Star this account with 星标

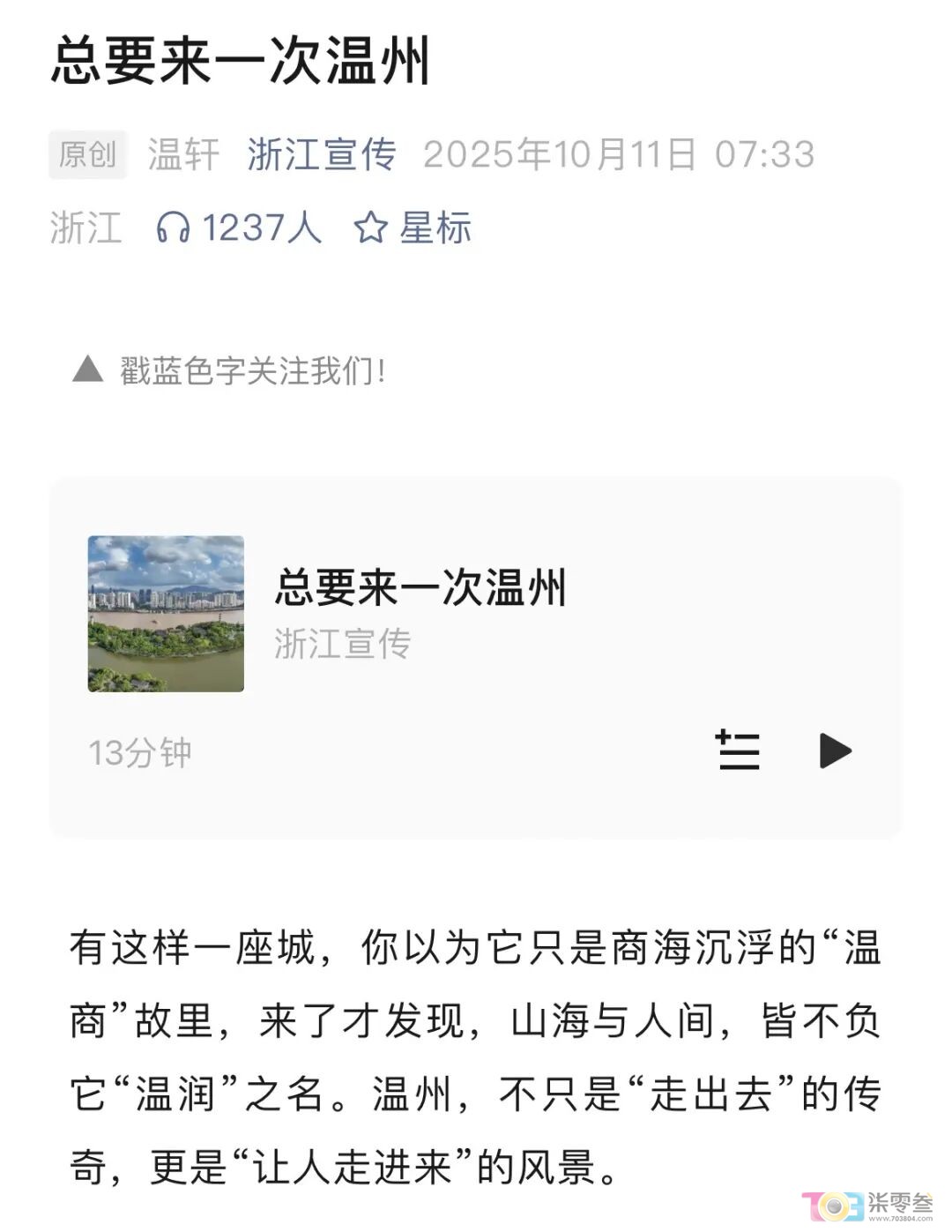413,228
